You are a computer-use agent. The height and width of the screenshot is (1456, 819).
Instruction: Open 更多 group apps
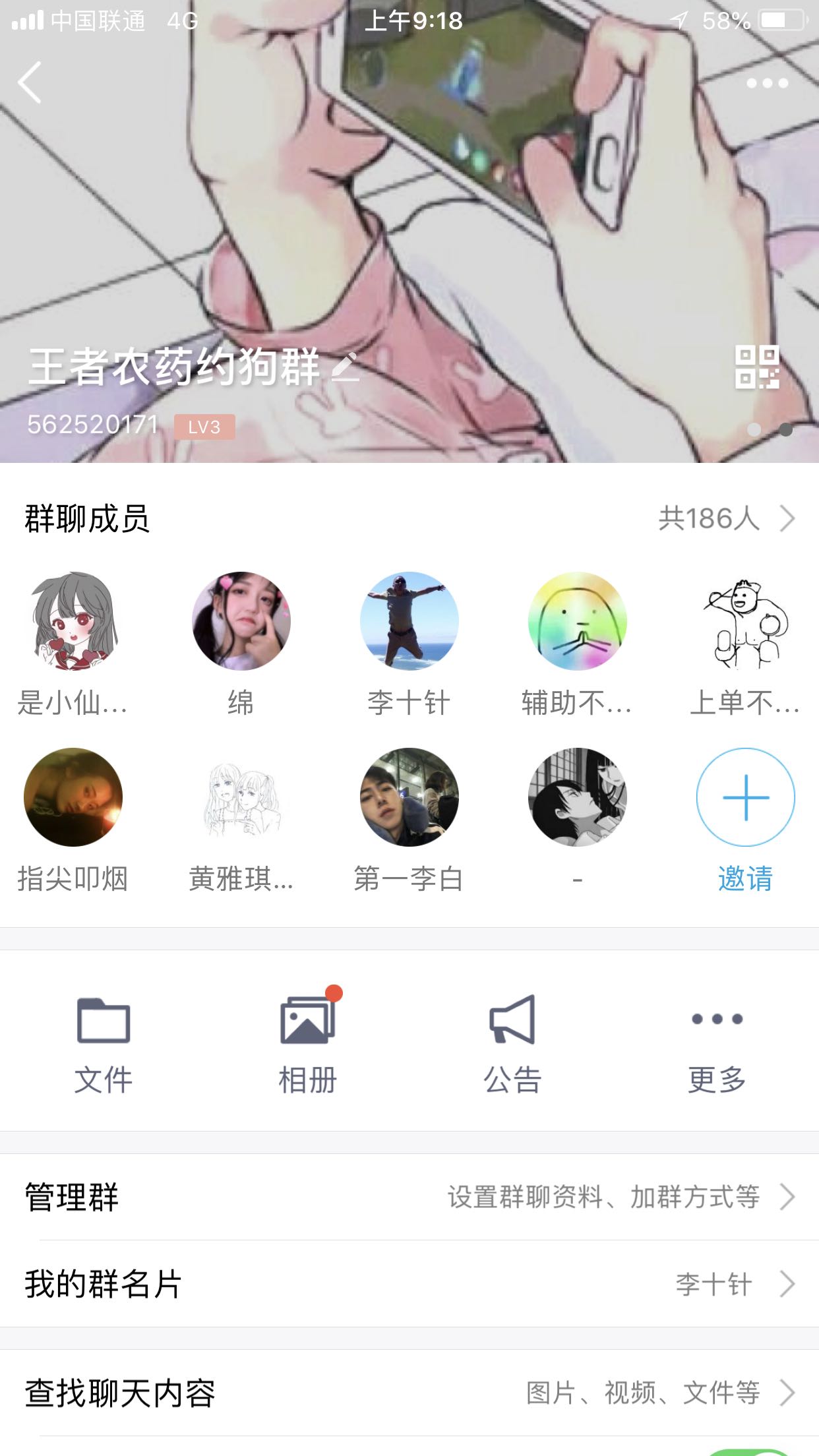pyautogui.click(x=717, y=1043)
